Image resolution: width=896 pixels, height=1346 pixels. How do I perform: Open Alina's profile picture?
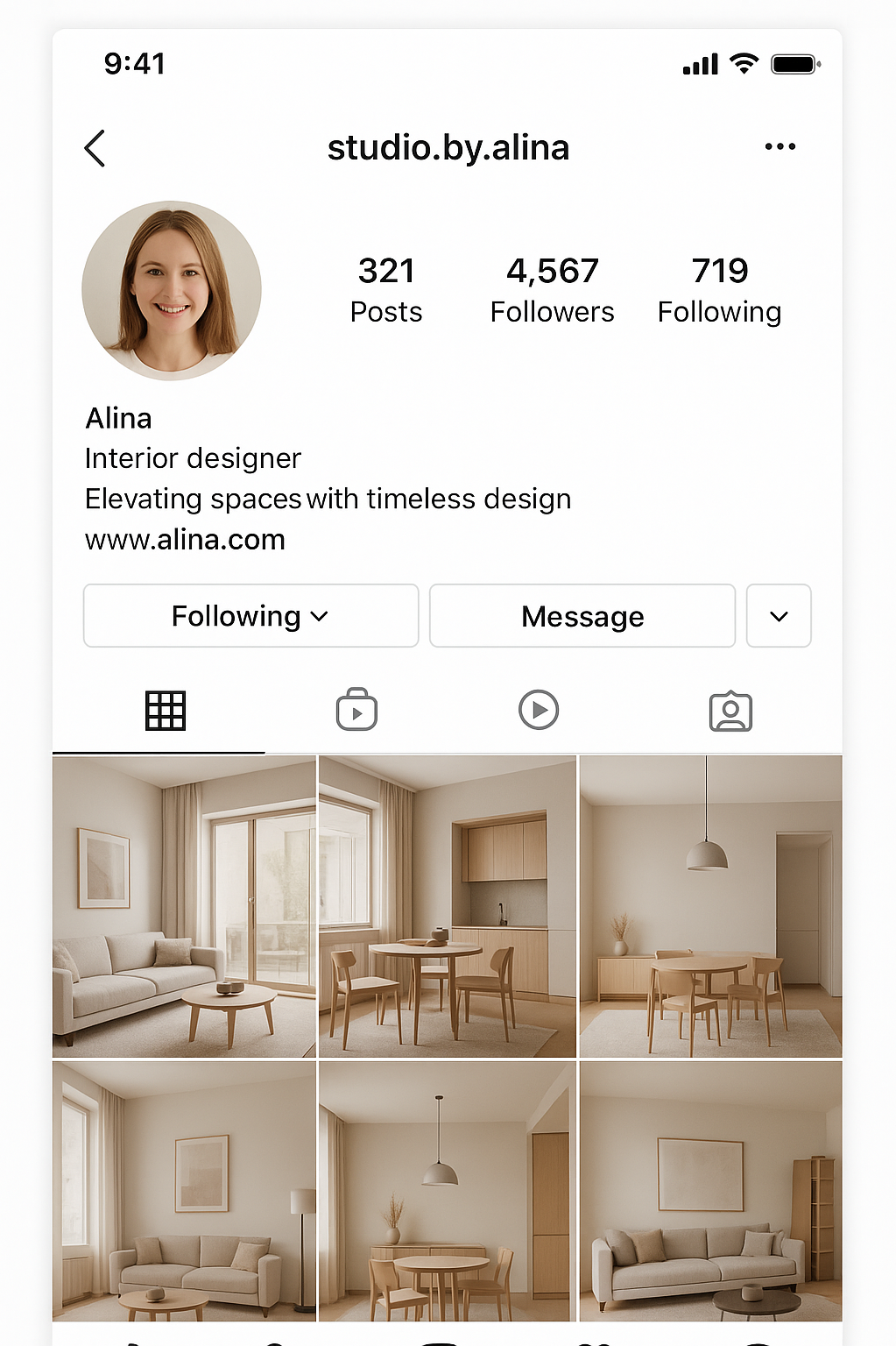pyautogui.click(x=171, y=291)
